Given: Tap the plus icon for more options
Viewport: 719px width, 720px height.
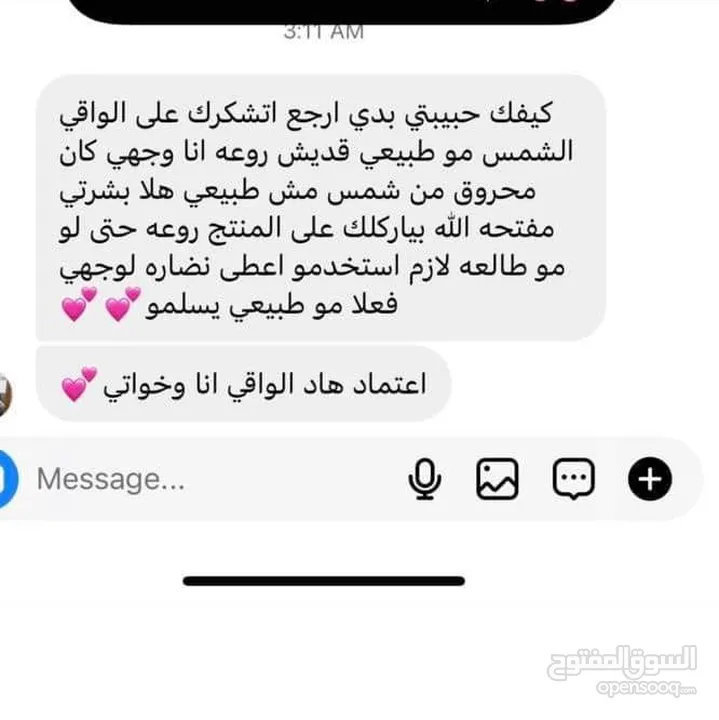Looking at the screenshot, I should (x=649, y=481).
